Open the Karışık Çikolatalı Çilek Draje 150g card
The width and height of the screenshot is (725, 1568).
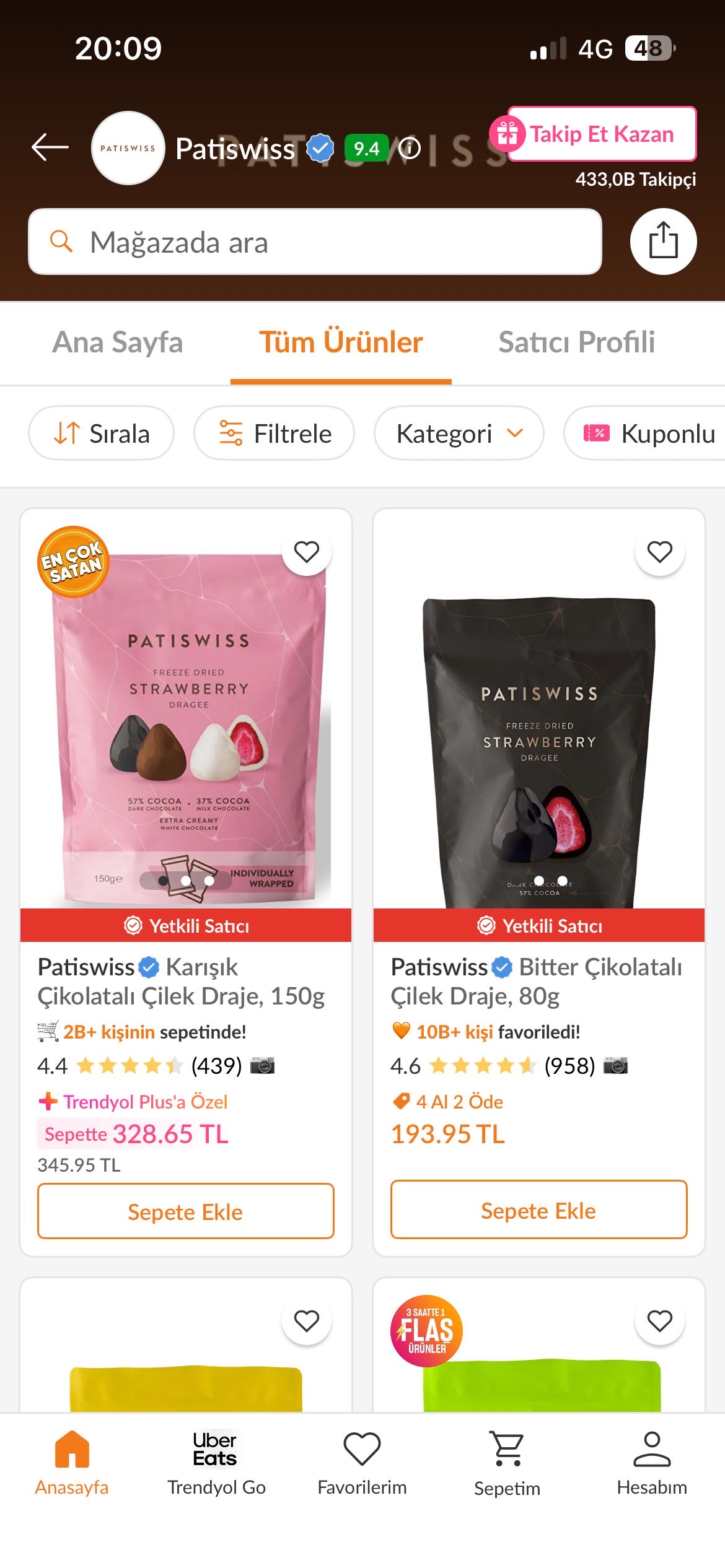click(x=181, y=982)
